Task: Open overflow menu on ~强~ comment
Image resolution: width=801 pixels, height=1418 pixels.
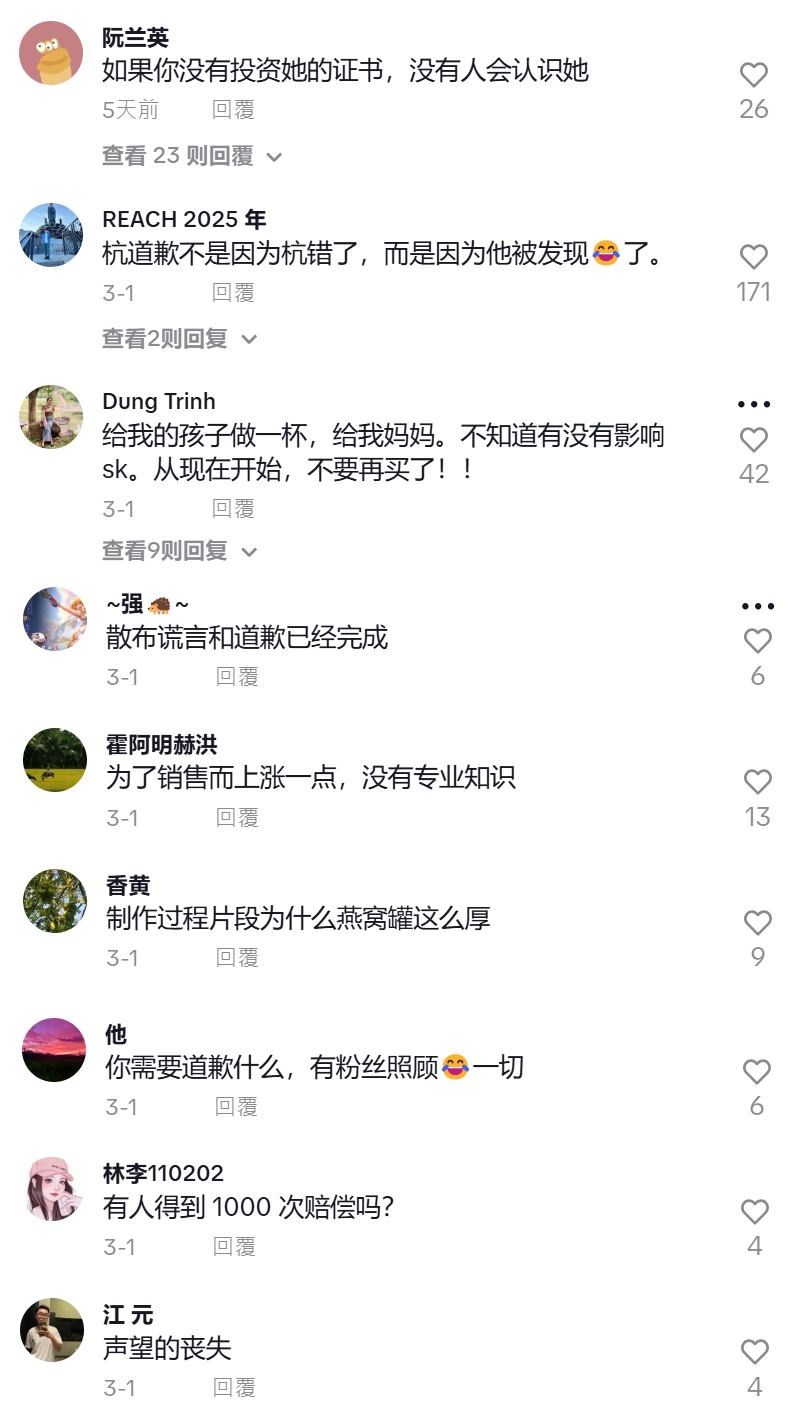Action: [x=757, y=606]
